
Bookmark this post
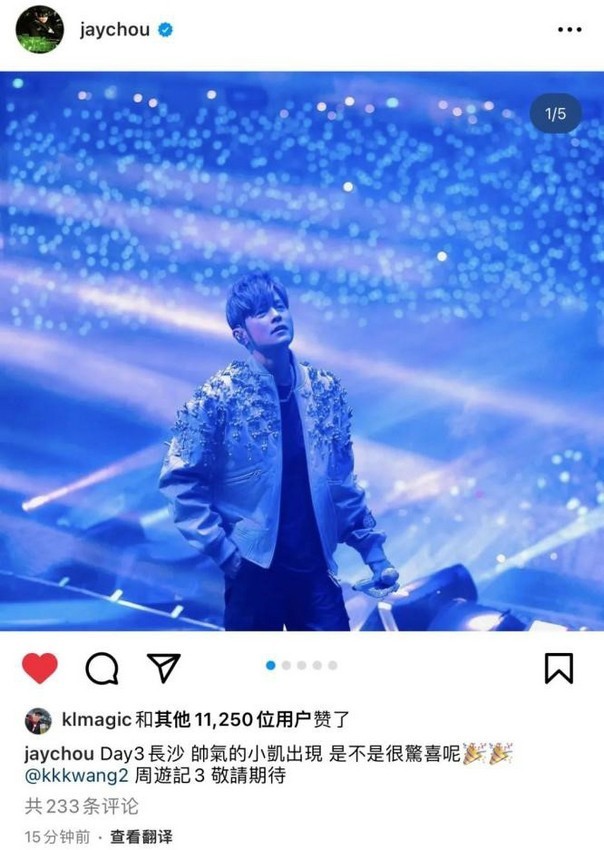559,668
